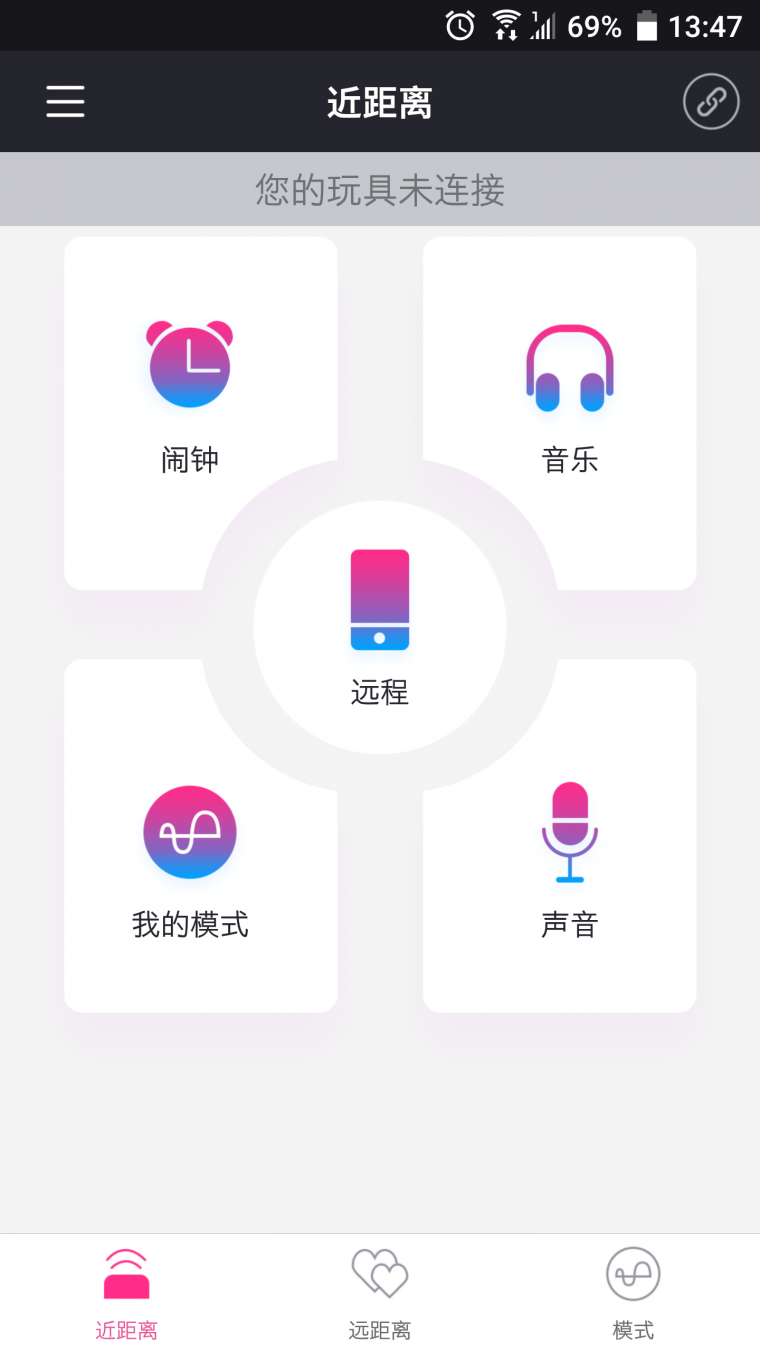The height and width of the screenshot is (1352, 760).
Task: Select the pink toy icon in bottom bar
Action: [126, 1271]
